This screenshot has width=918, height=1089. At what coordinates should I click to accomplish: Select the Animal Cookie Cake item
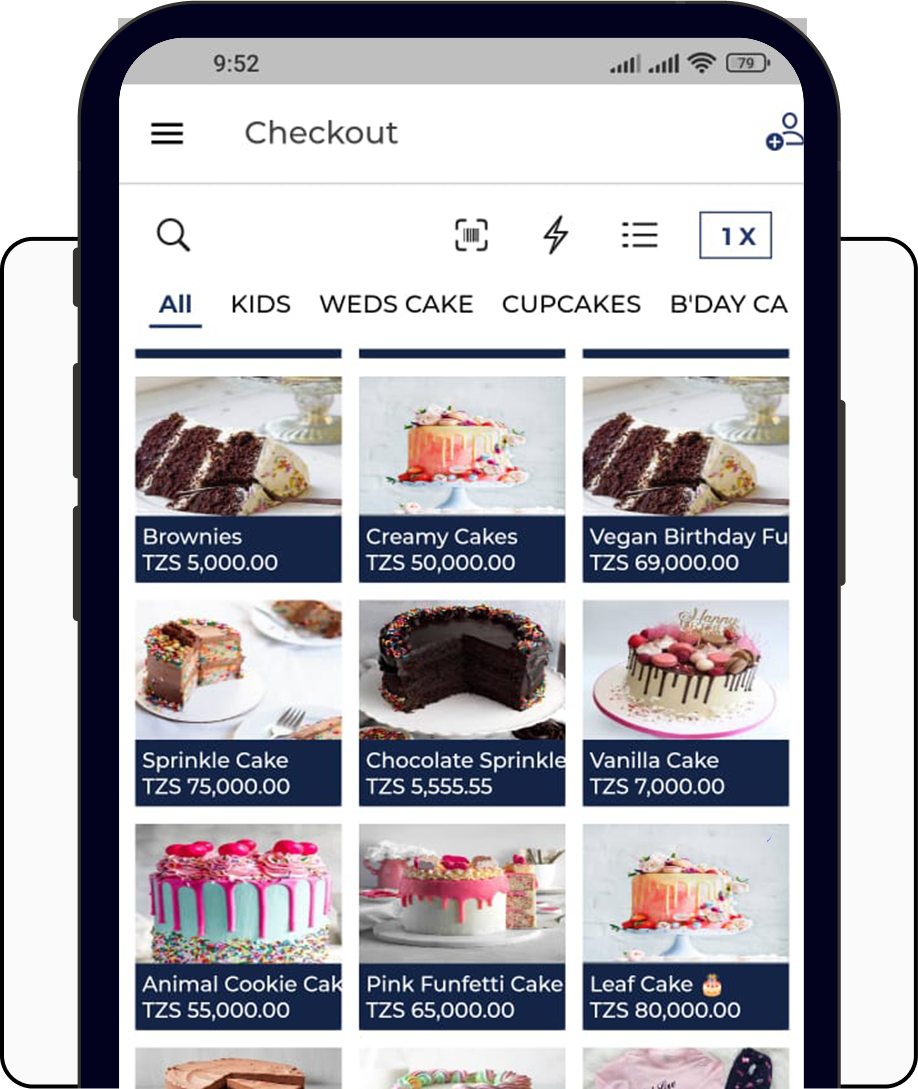238,926
